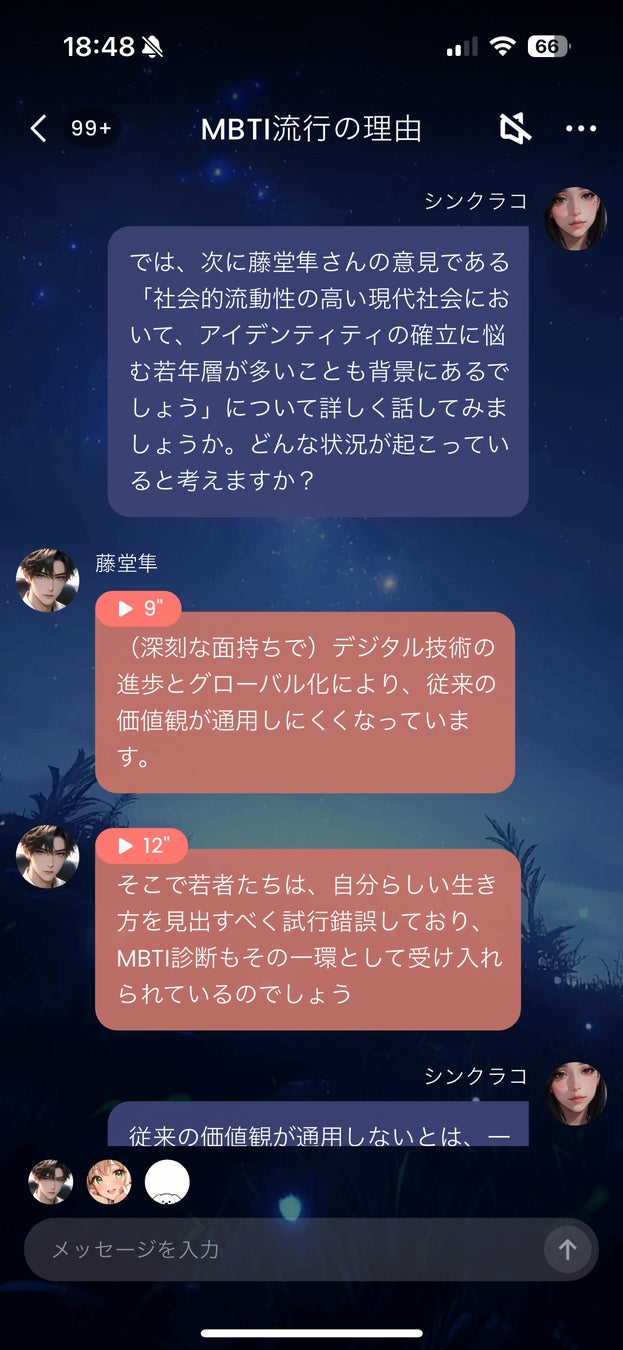This screenshot has height=1350, width=623.
Task: Toggle the mute audio icon in header
Action: coord(515,129)
